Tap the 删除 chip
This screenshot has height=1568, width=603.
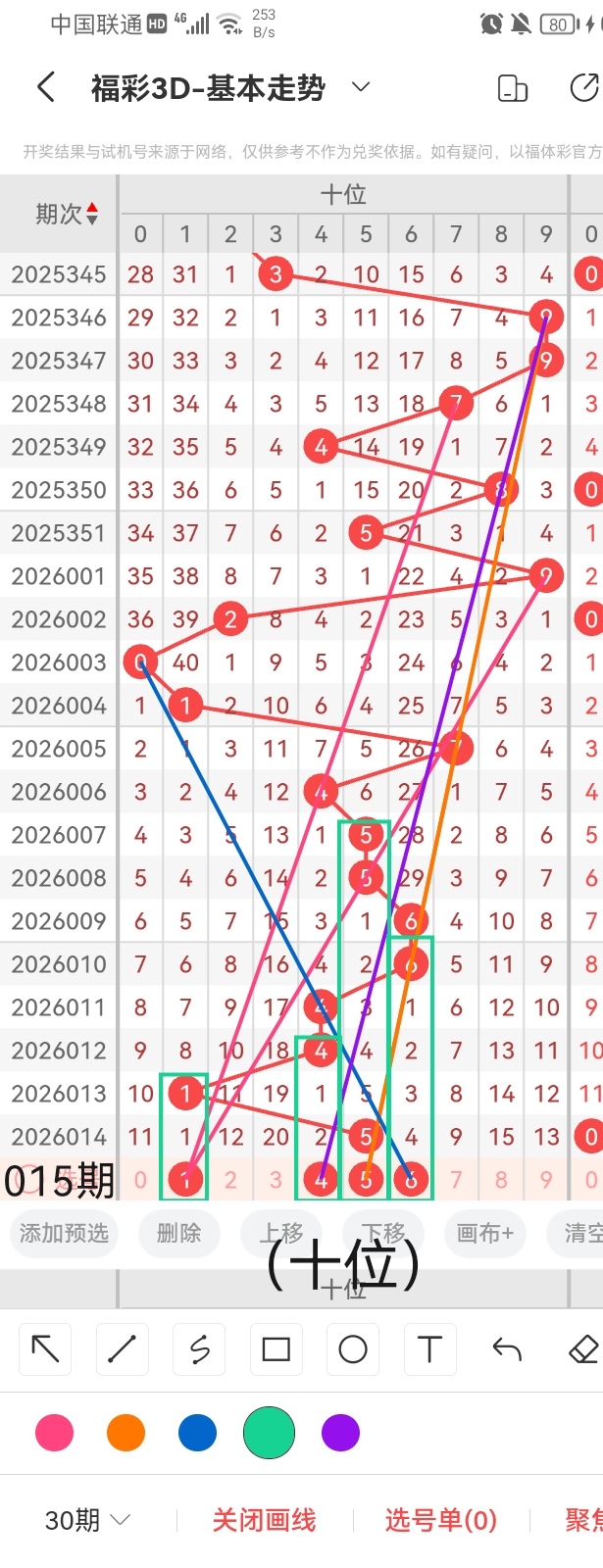(x=178, y=1232)
